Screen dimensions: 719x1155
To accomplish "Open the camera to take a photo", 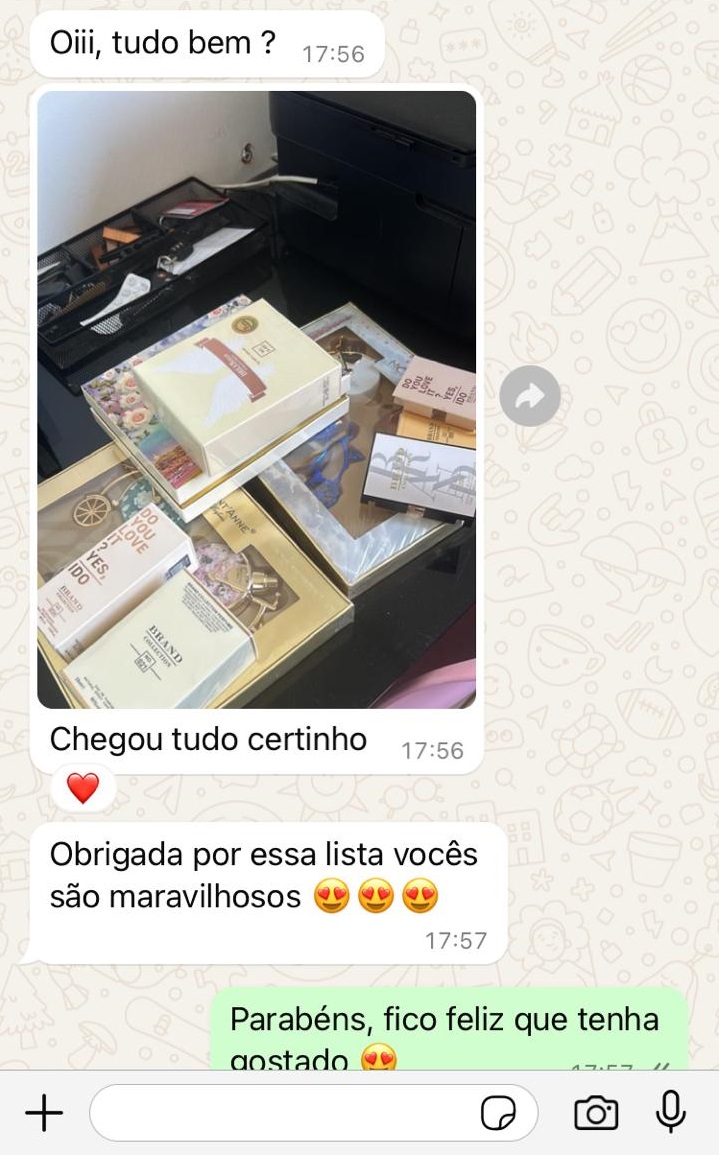I will click(x=596, y=1112).
